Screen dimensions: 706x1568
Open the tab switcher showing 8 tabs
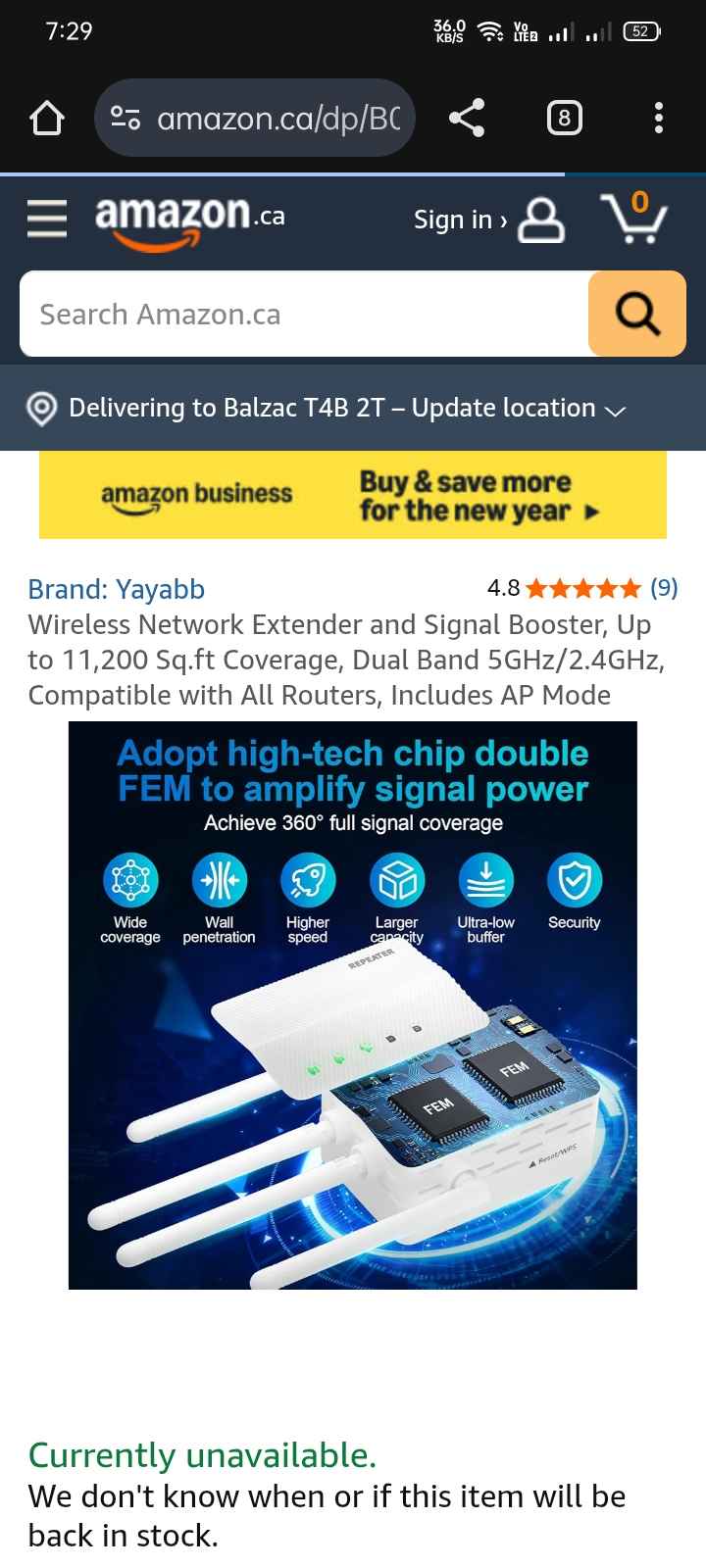(x=564, y=119)
